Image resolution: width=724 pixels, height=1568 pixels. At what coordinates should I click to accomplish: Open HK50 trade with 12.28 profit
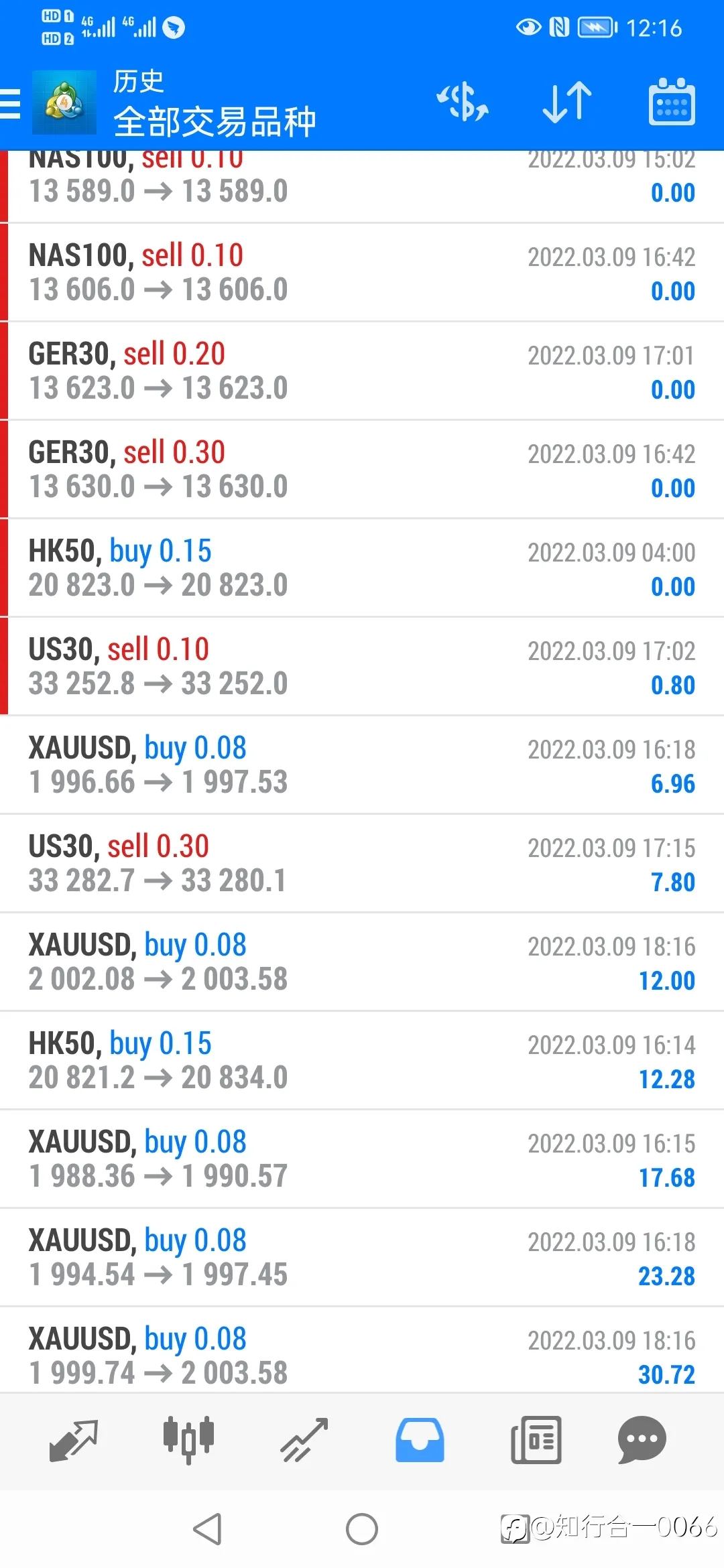362,1061
